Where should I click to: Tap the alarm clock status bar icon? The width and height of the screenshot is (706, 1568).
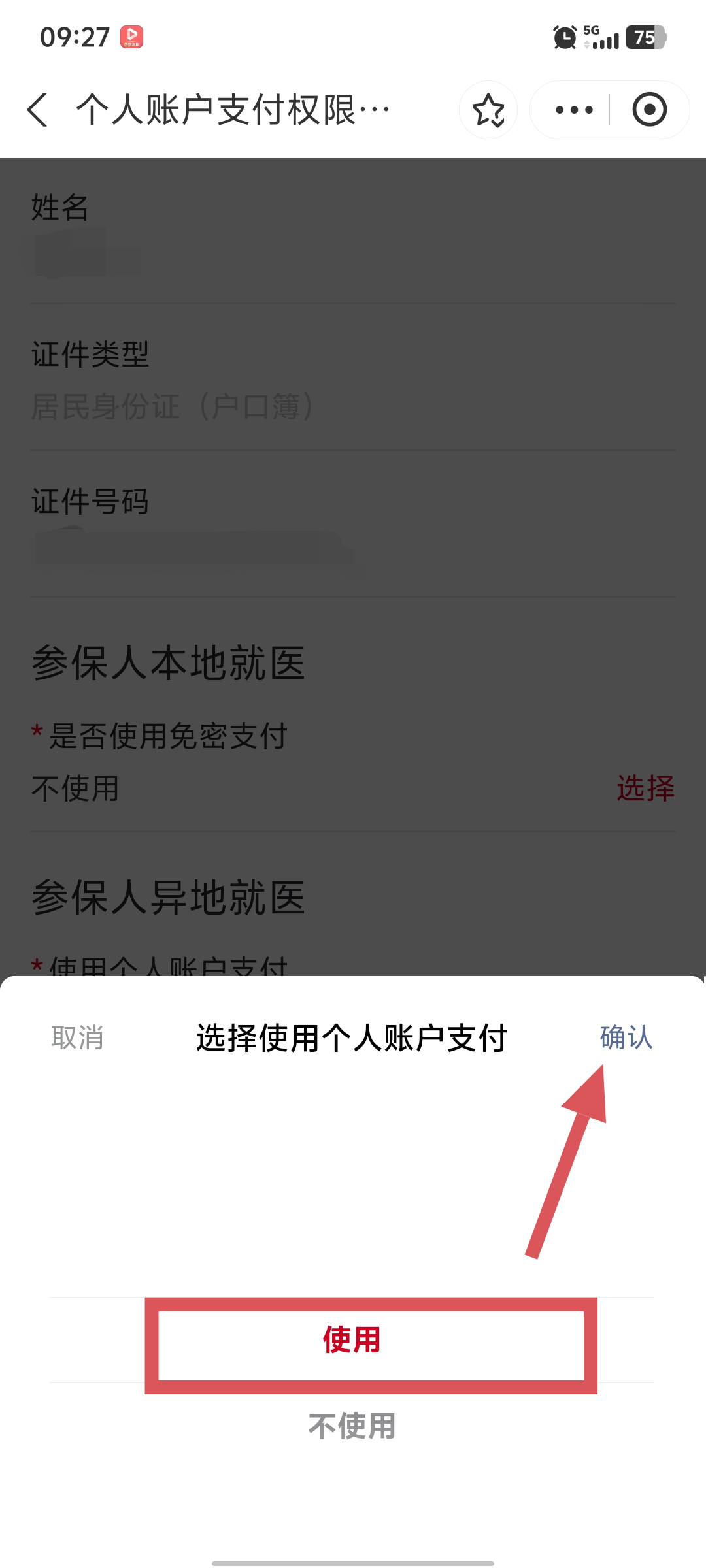pos(563,37)
